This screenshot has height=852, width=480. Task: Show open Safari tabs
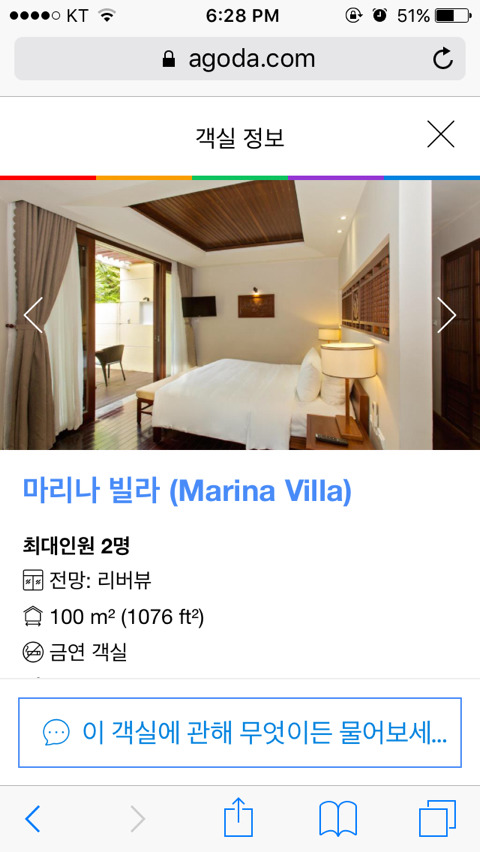pos(437,818)
